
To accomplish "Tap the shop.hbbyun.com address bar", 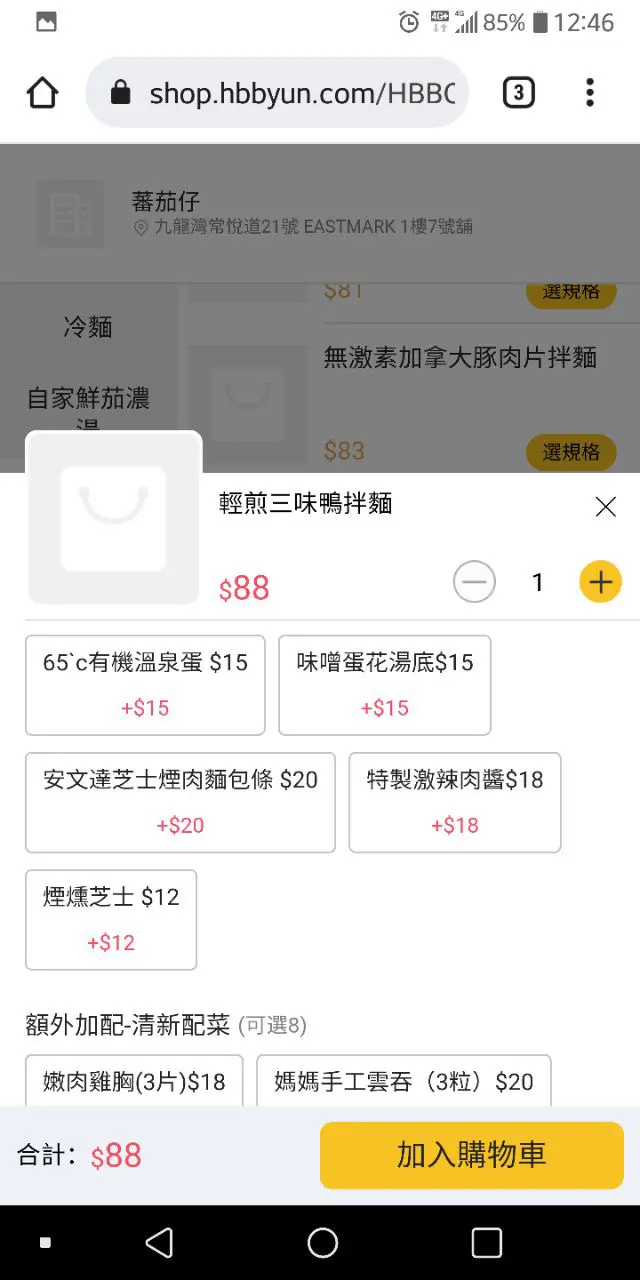I will point(277,93).
